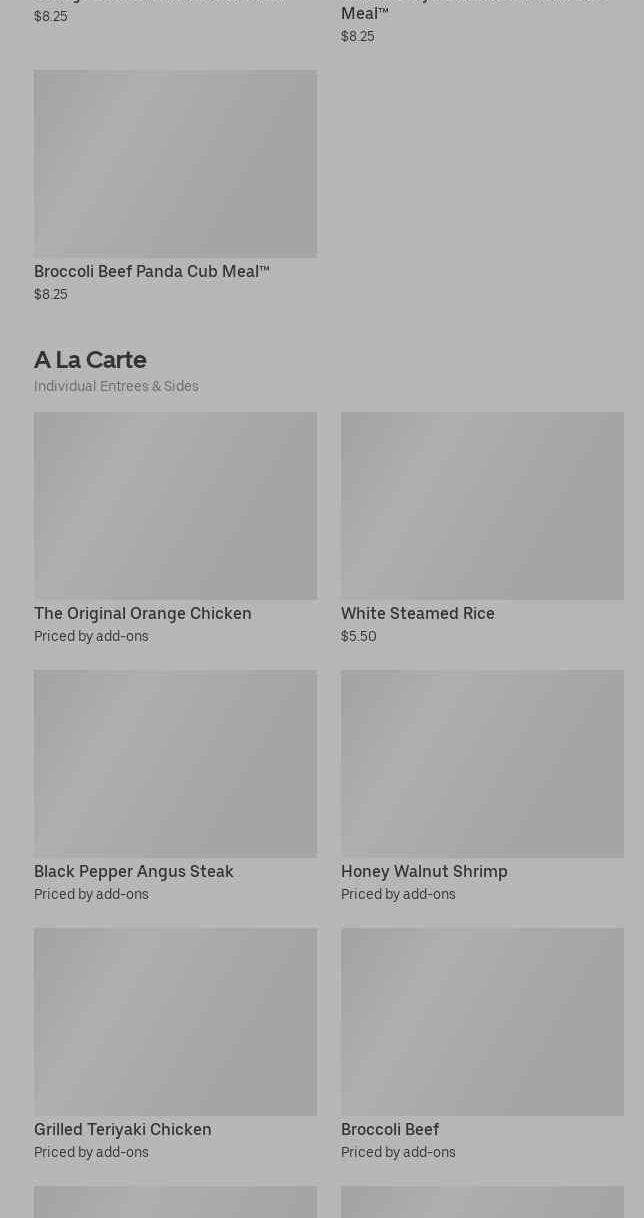This screenshot has height=1218, width=644.
Task: Open the Broccoli Beef a la carte item
Action: (x=482, y=1045)
